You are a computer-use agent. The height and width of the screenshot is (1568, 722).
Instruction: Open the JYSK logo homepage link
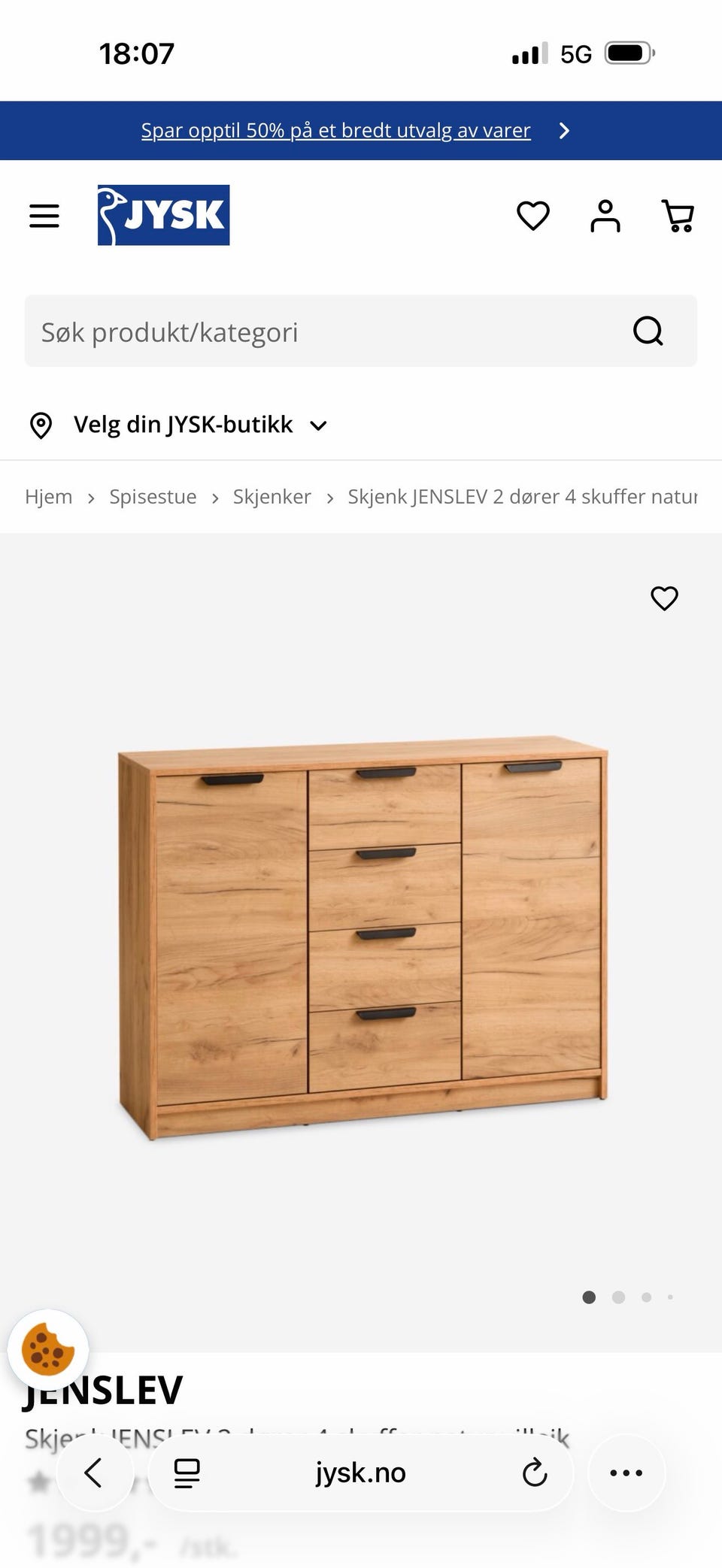pyautogui.click(x=163, y=215)
